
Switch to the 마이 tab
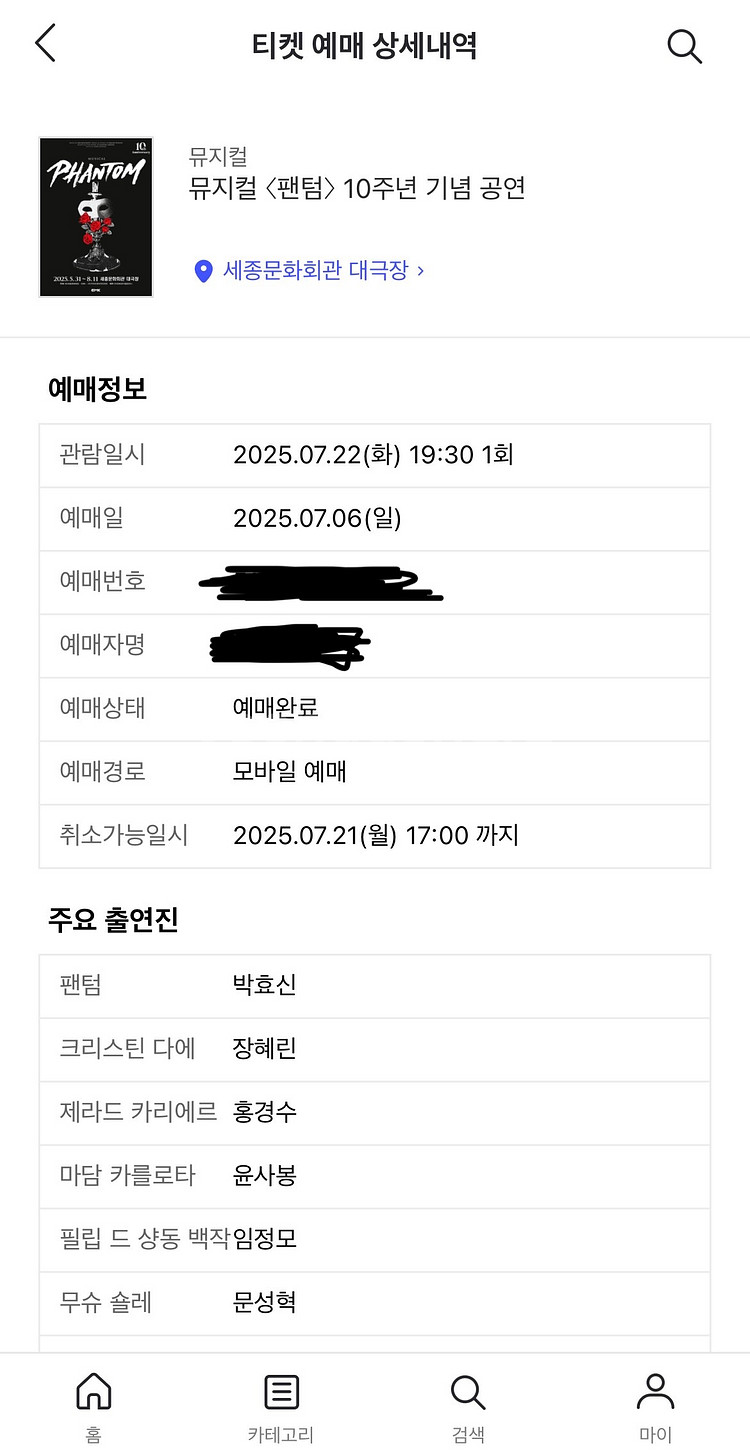(x=655, y=1405)
